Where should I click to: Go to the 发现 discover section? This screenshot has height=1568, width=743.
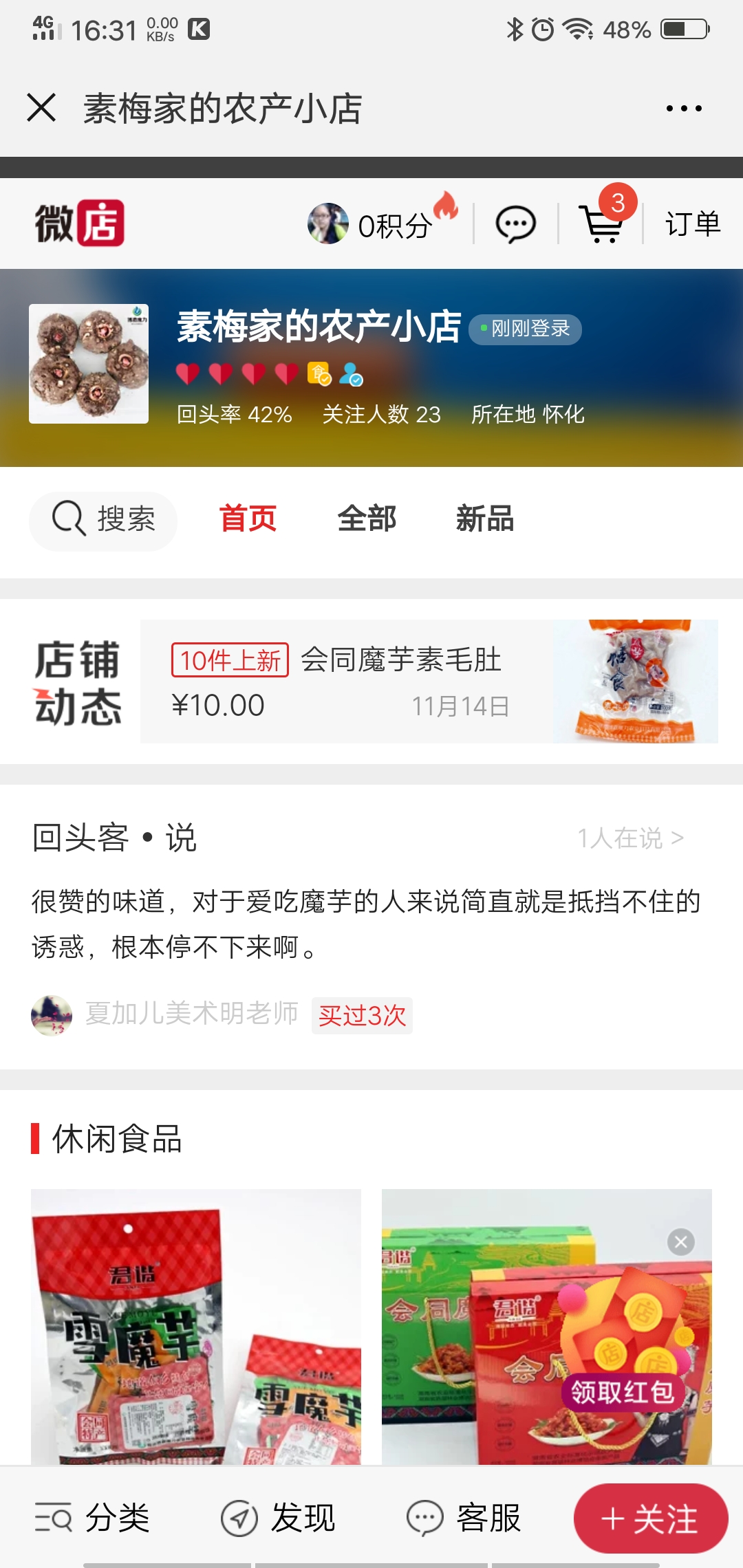coord(279,1518)
